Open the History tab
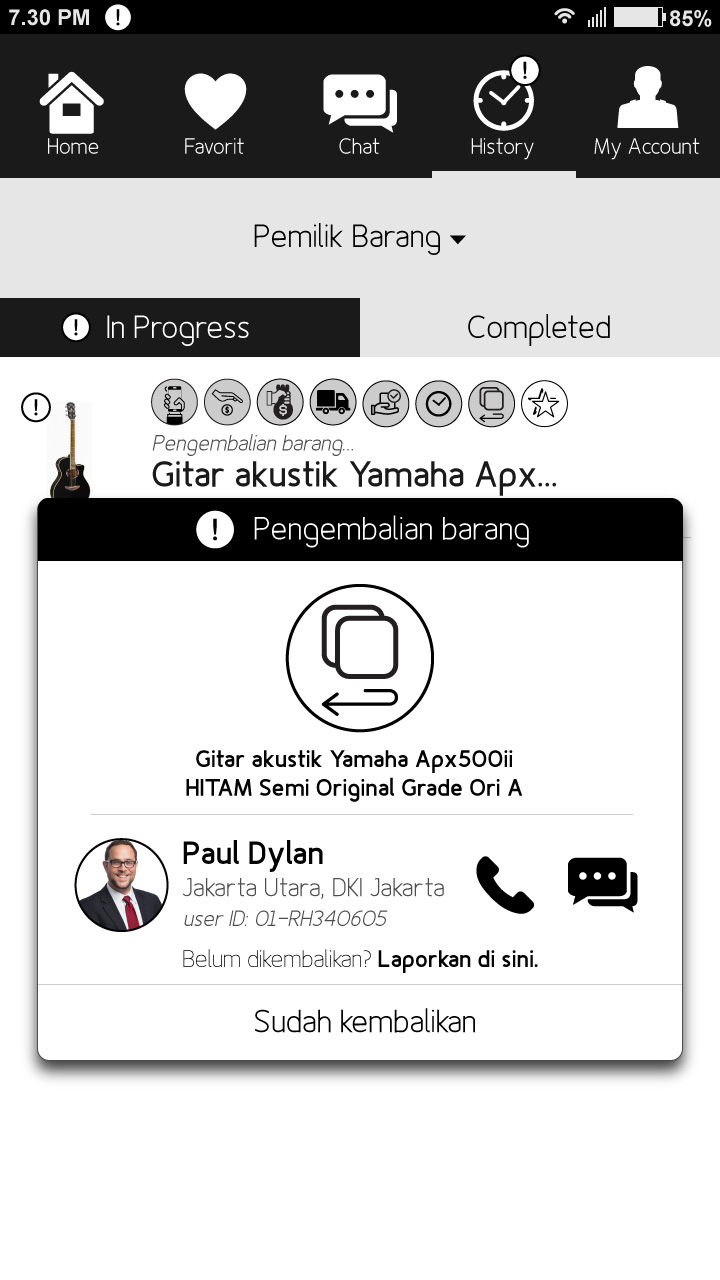 (x=502, y=114)
